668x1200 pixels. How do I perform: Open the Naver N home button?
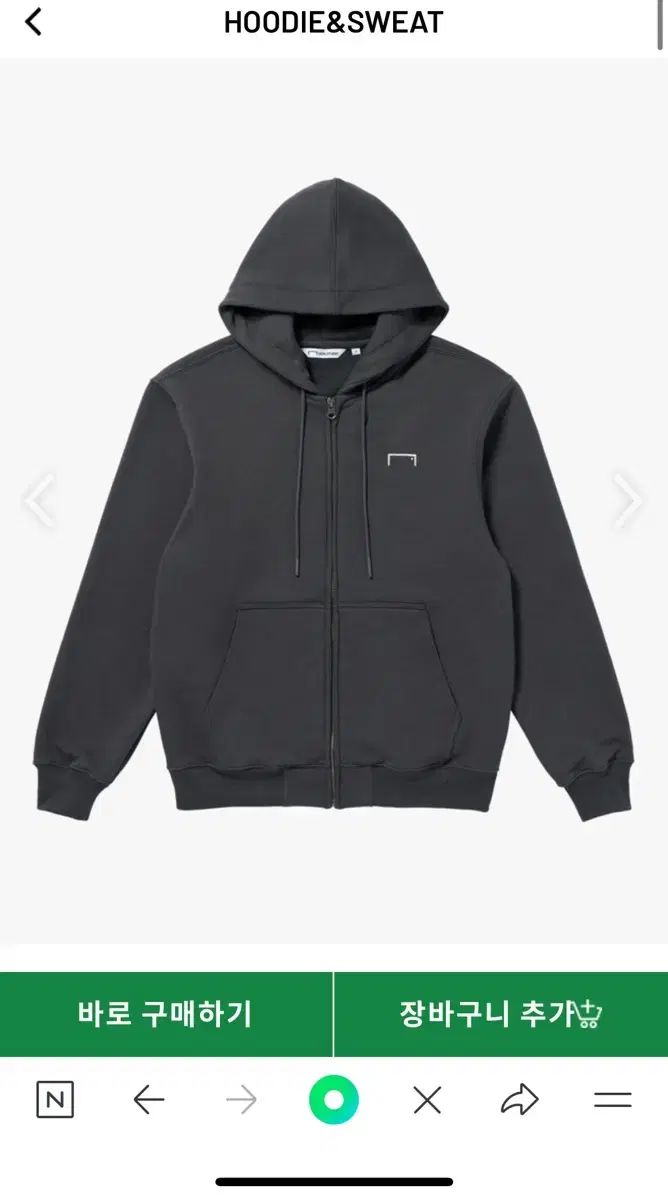coord(55,1101)
